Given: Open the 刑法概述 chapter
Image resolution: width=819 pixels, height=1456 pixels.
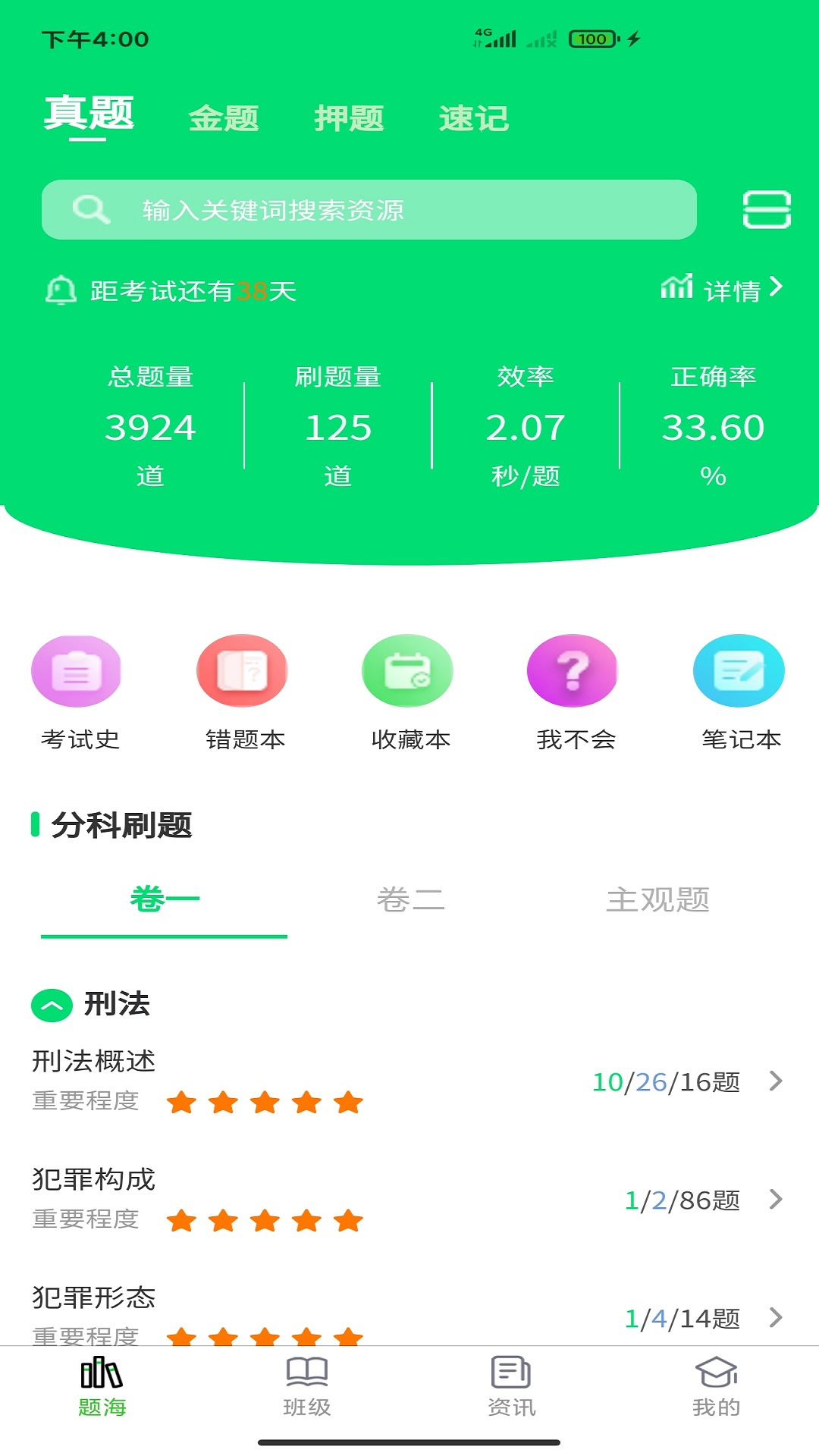Looking at the screenshot, I should [x=409, y=1081].
